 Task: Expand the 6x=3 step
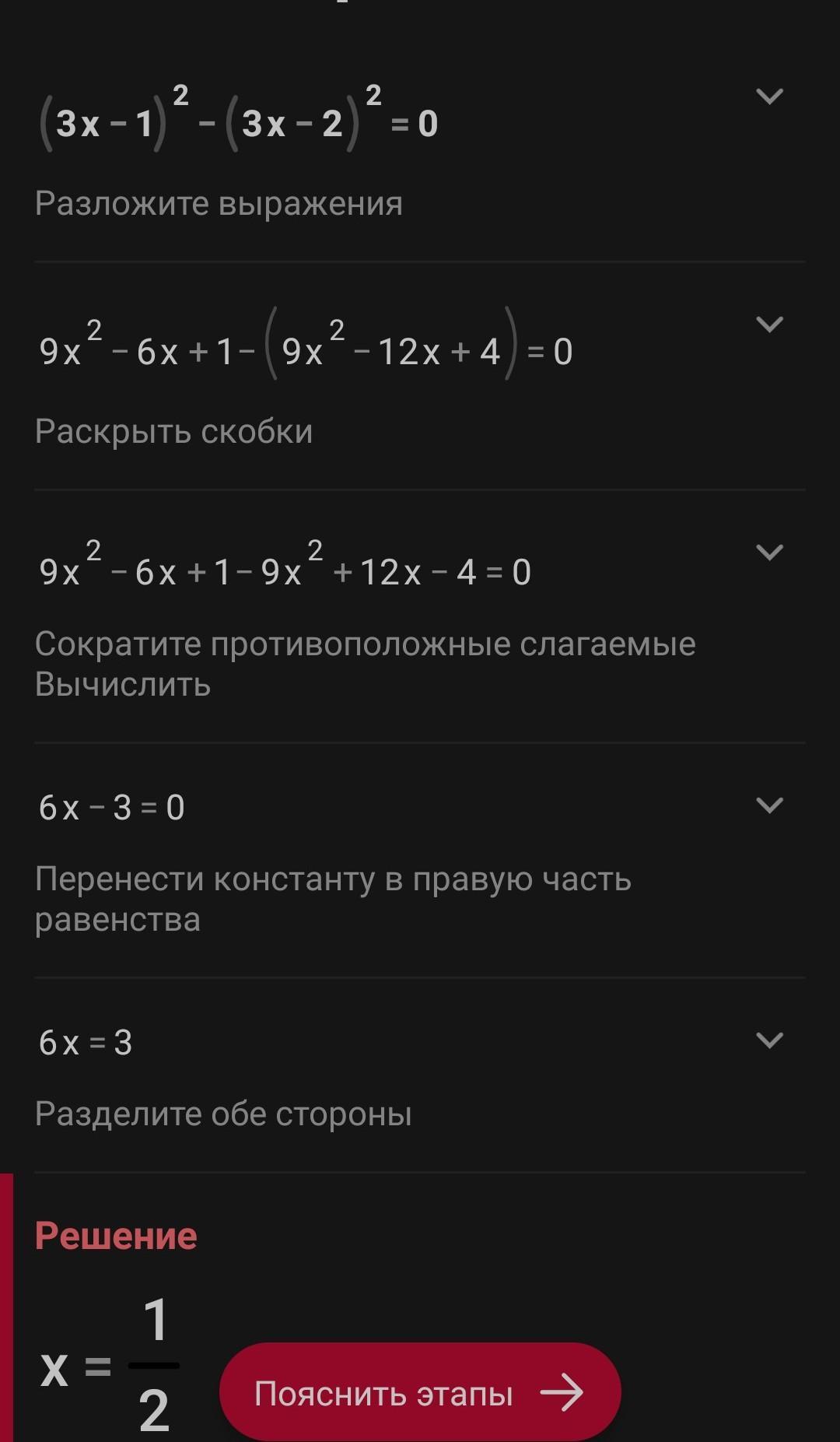click(x=769, y=1040)
